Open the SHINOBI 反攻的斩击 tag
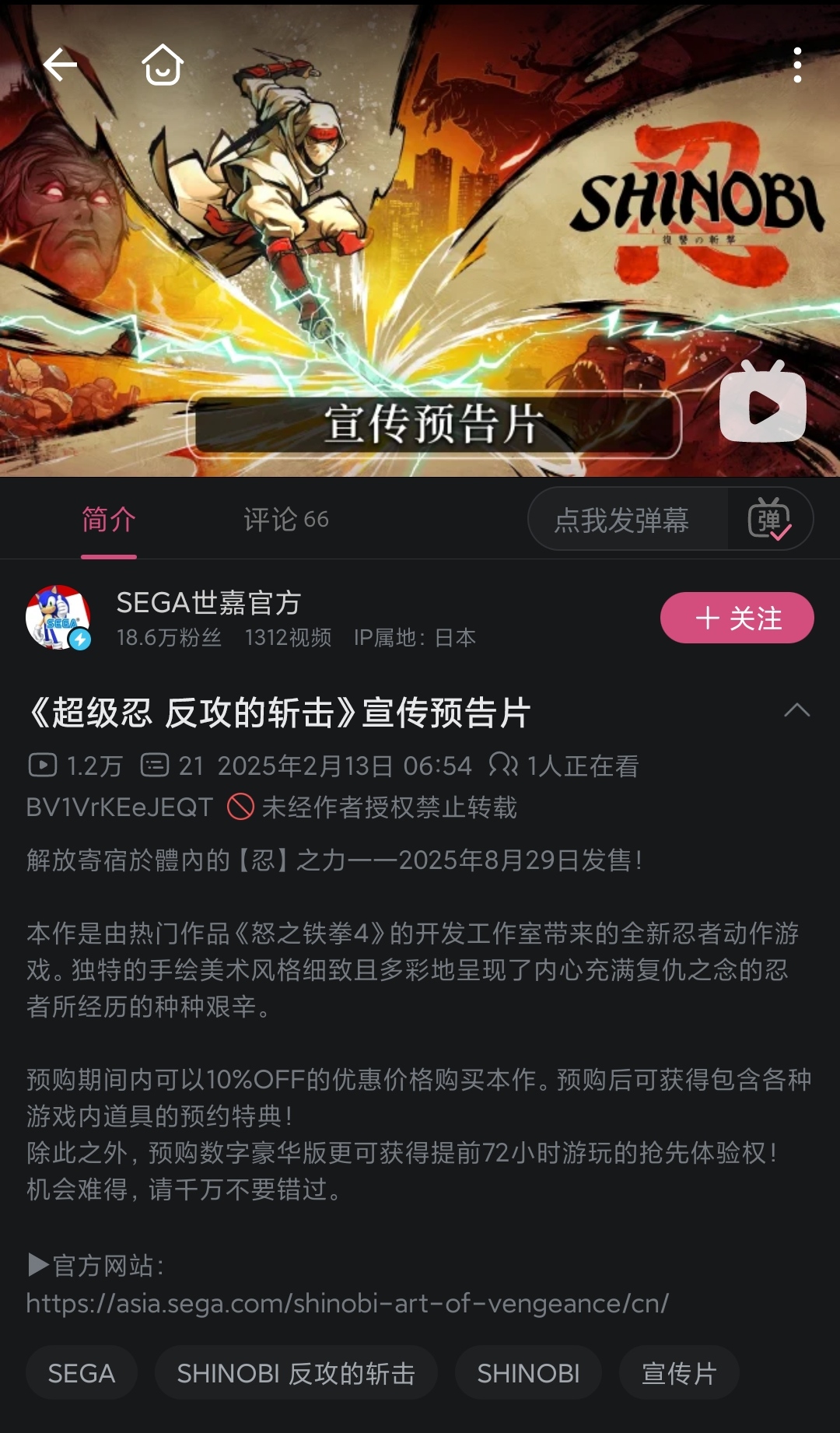 296,1373
